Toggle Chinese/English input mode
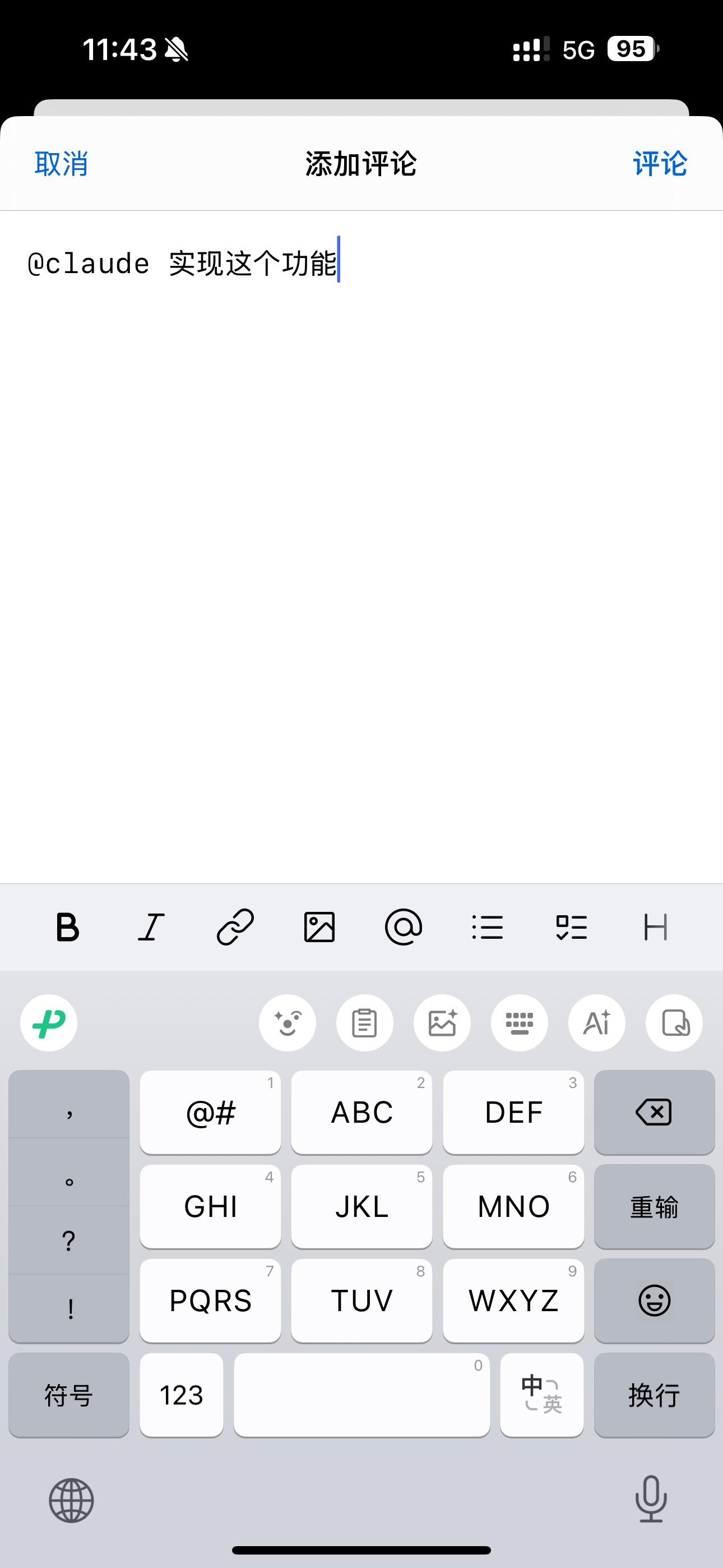 pos(541,1395)
